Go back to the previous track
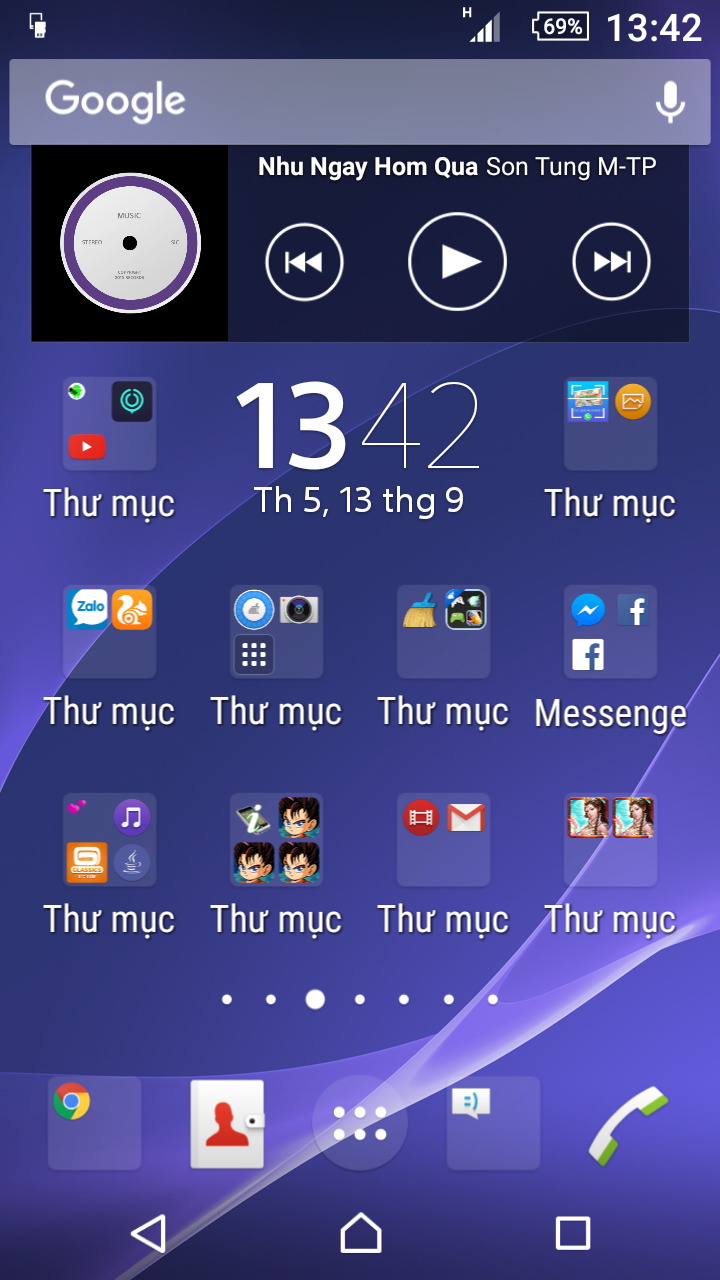This screenshot has width=720, height=1280. (304, 262)
